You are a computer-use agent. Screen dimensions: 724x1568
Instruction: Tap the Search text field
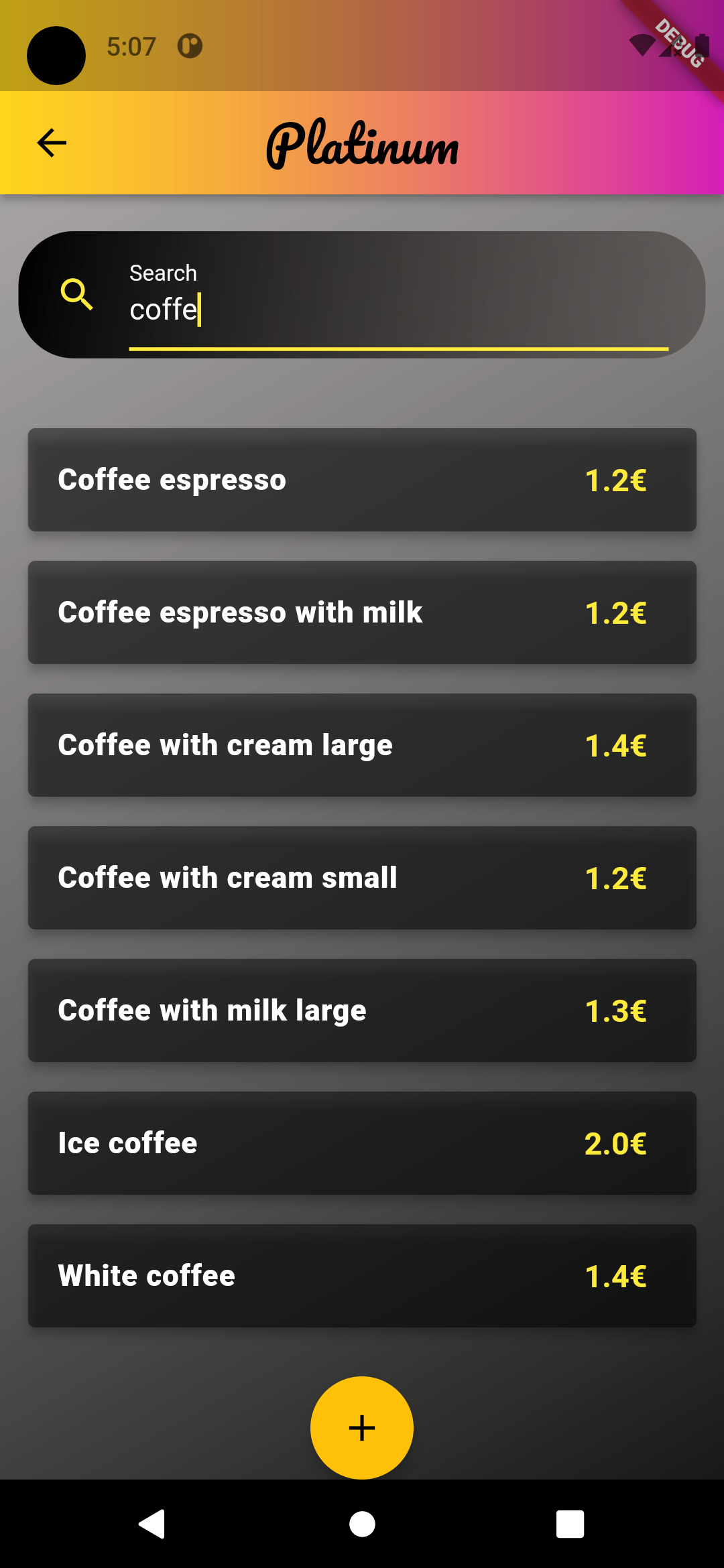[398, 310]
